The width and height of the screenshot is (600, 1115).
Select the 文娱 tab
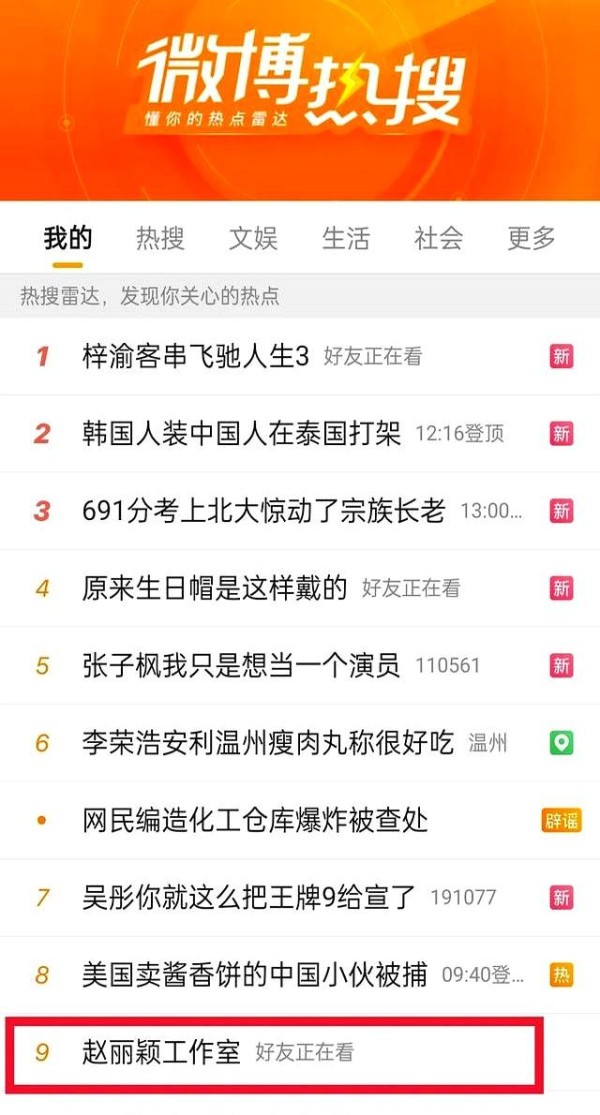click(253, 238)
